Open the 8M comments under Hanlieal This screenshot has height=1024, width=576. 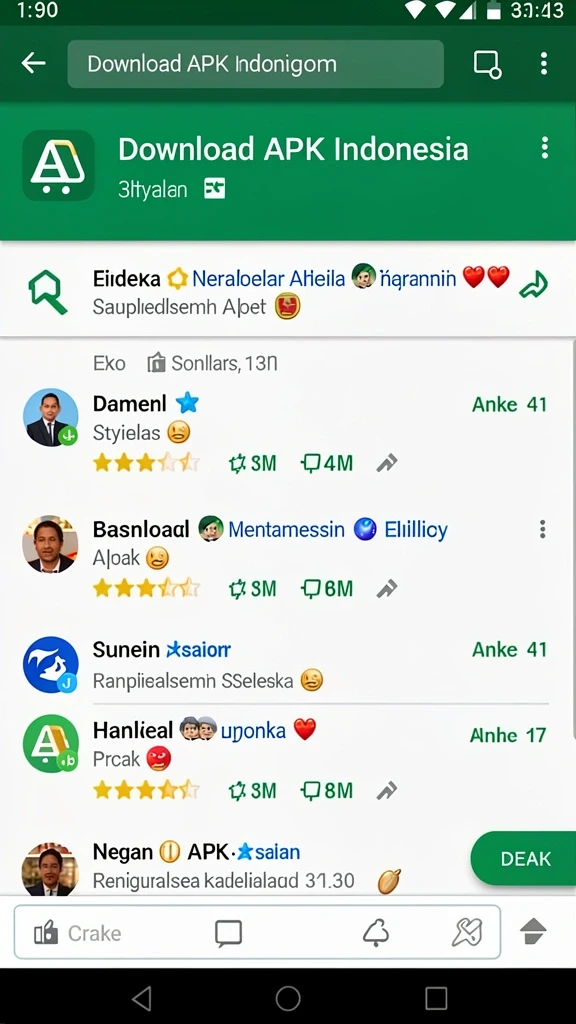pos(327,791)
